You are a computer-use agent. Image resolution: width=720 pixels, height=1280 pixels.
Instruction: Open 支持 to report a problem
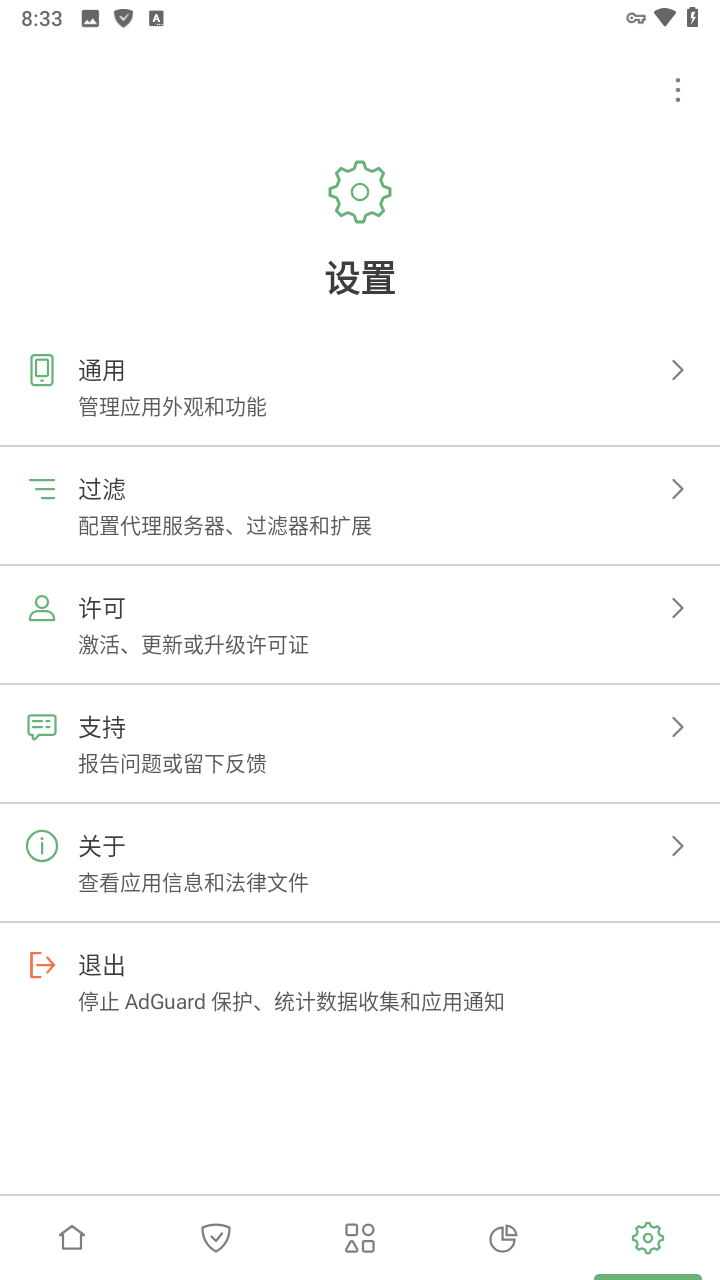pos(360,743)
